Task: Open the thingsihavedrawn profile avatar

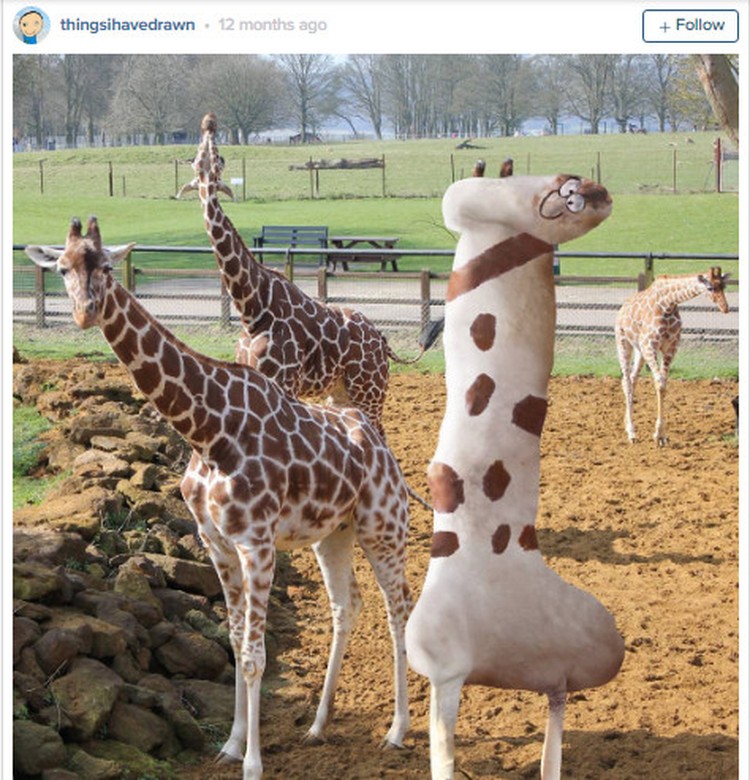Action: pos(31,25)
